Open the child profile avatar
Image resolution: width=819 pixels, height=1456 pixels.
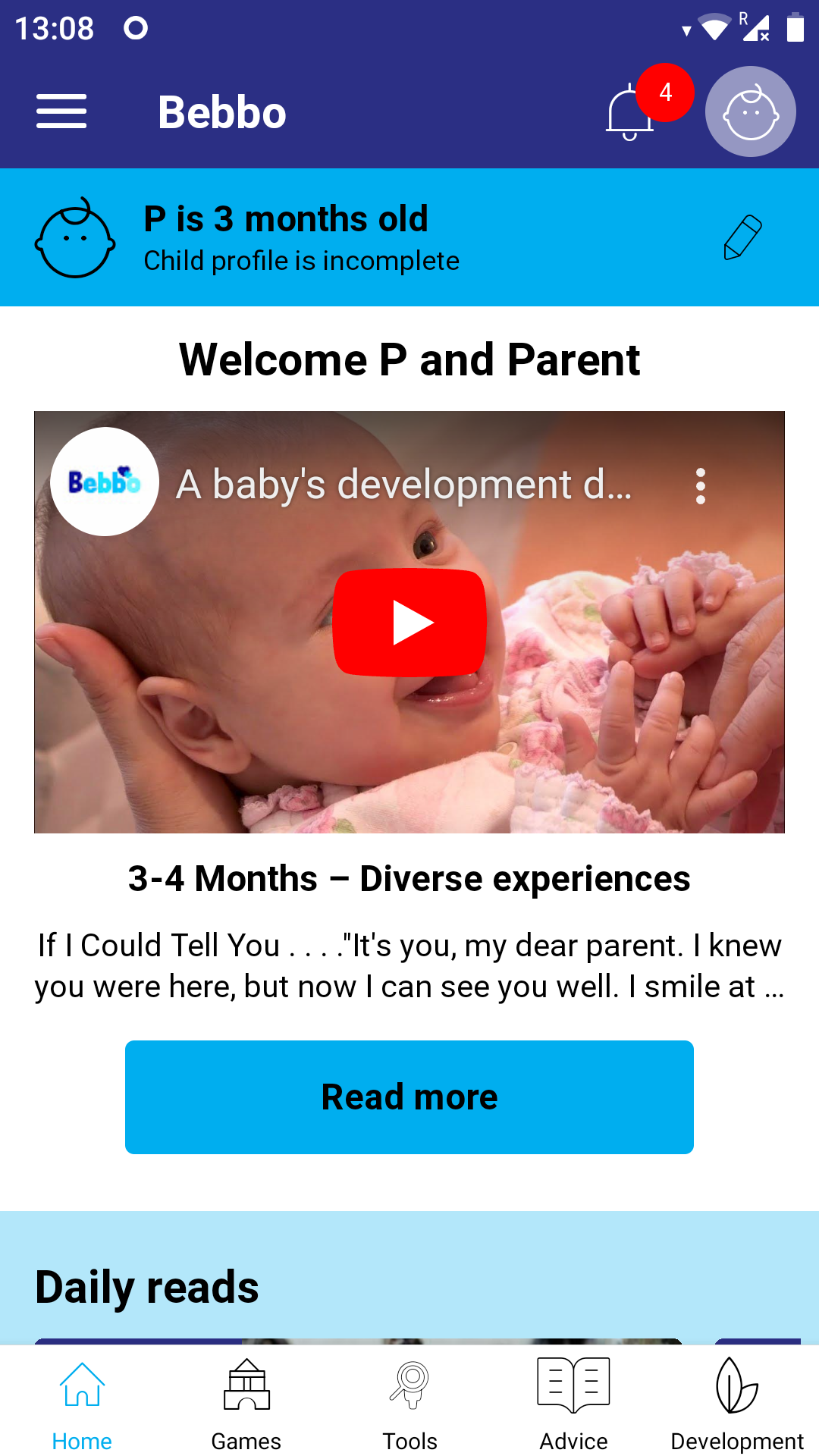coord(750,112)
